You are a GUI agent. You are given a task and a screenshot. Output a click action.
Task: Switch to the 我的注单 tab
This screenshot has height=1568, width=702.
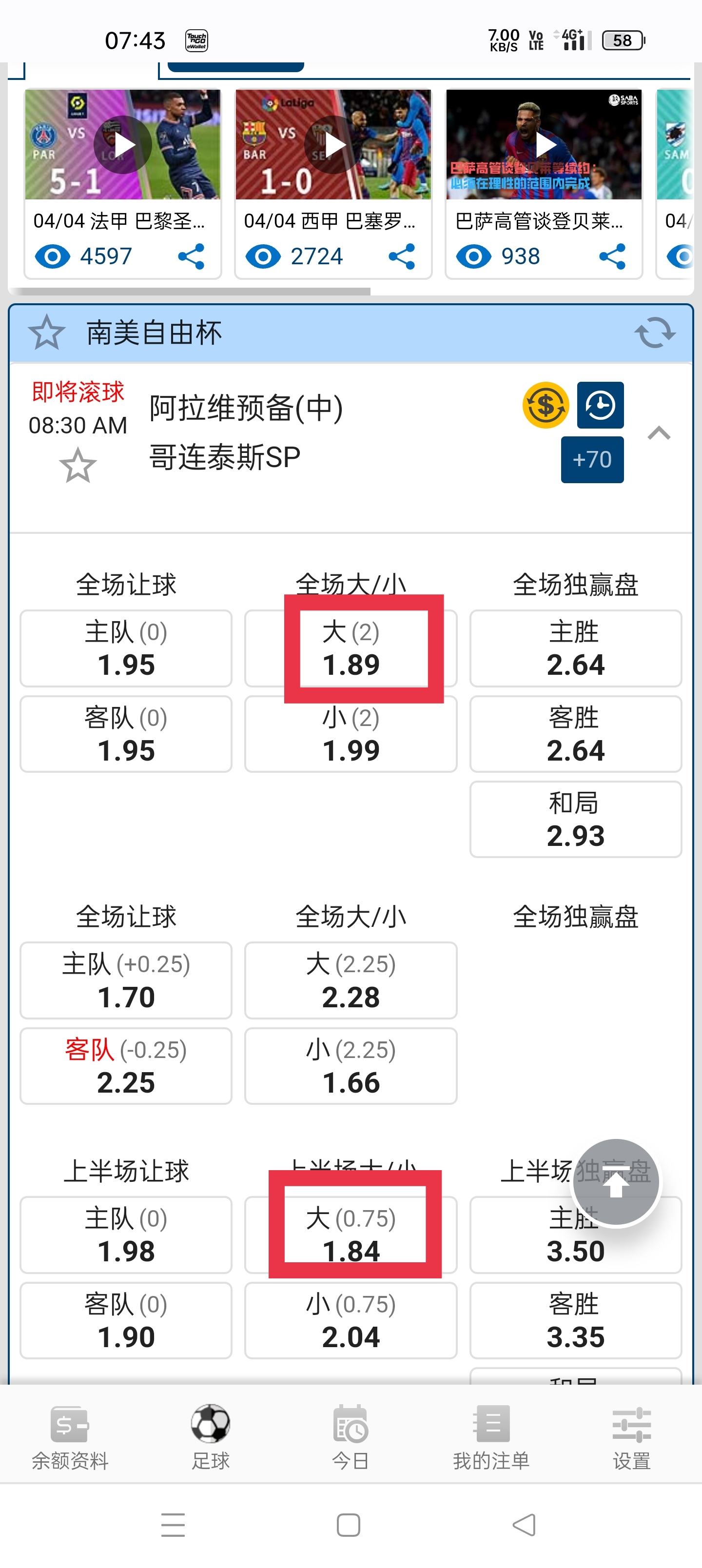[x=491, y=1437]
